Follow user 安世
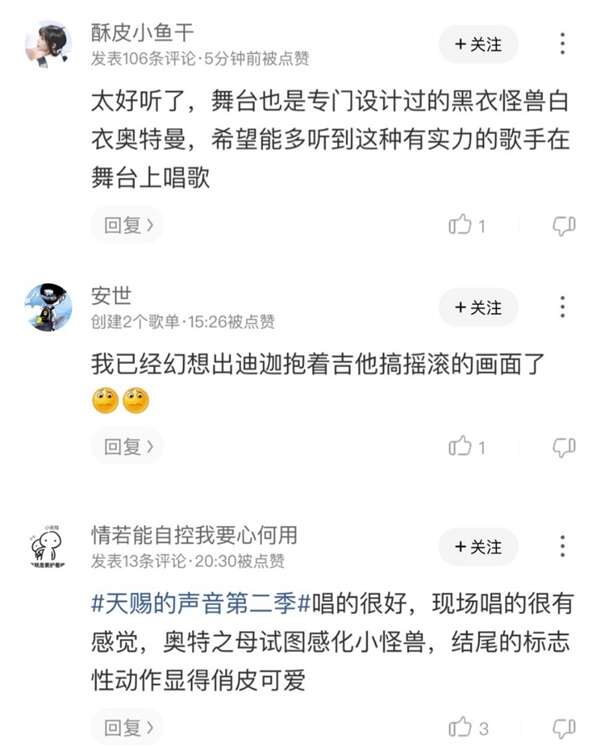The height and width of the screenshot is (747, 600). pos(478,307)
